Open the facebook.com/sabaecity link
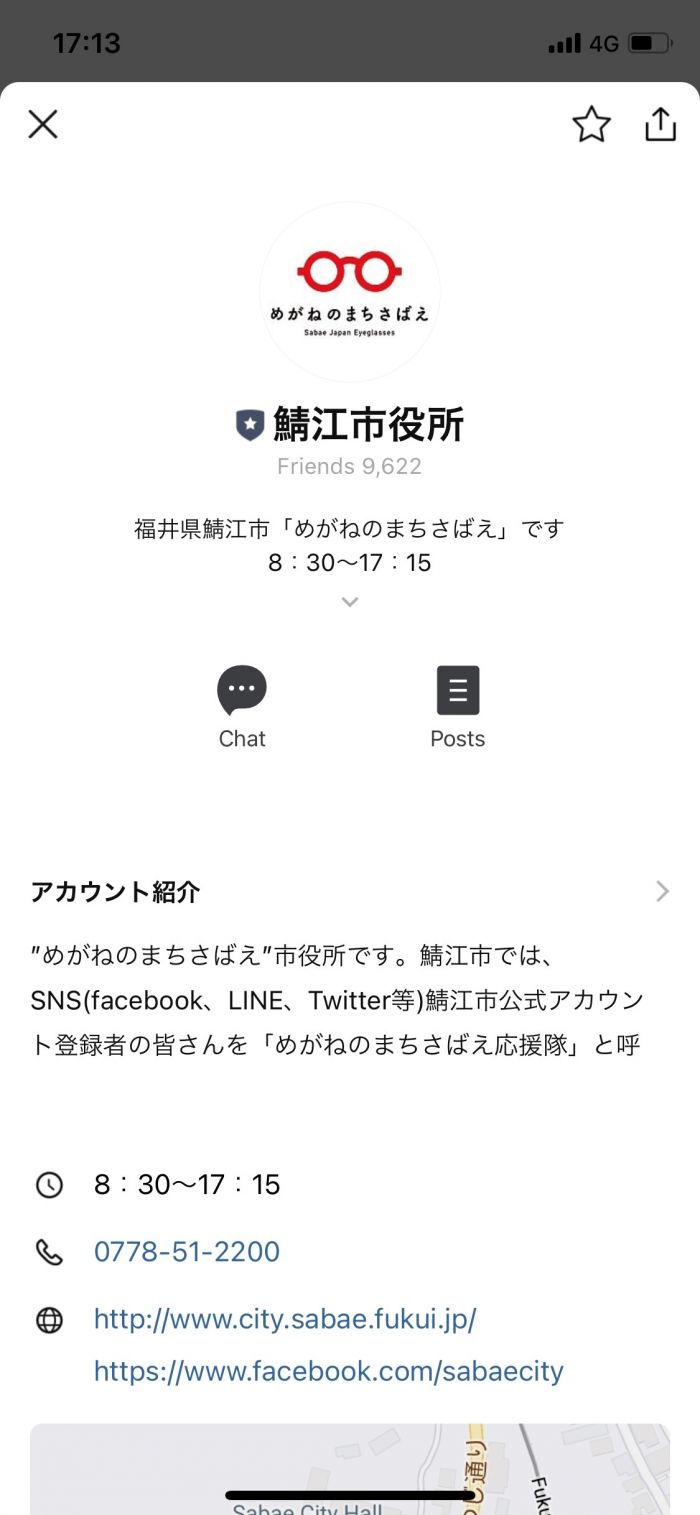The width and height of the screenshot is (700, 1515). (329, 1371)
